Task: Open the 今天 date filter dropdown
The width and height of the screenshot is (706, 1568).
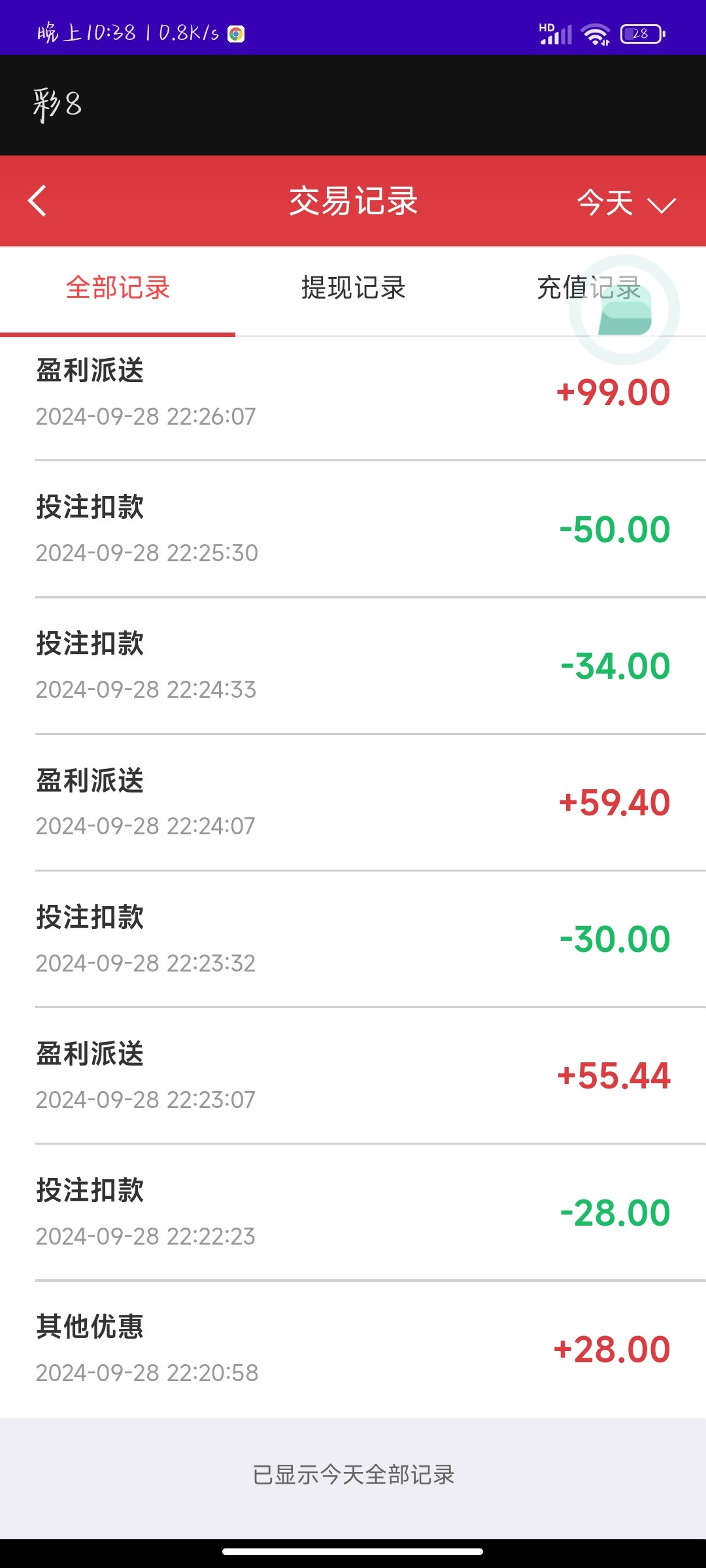Action: 625,203
